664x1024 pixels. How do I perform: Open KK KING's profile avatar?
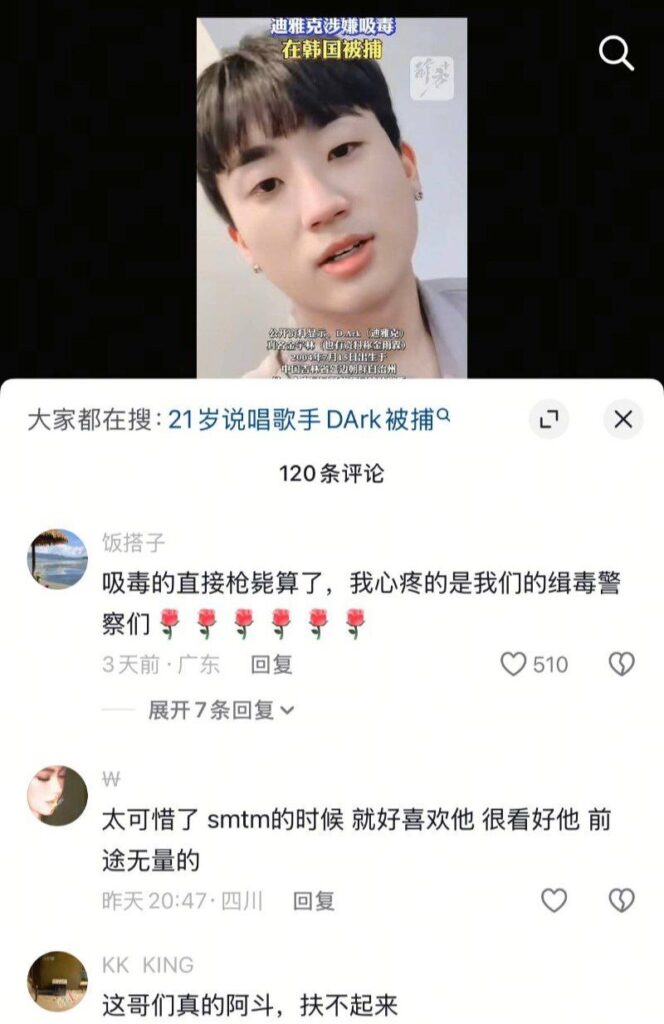(x=57, y=981)
